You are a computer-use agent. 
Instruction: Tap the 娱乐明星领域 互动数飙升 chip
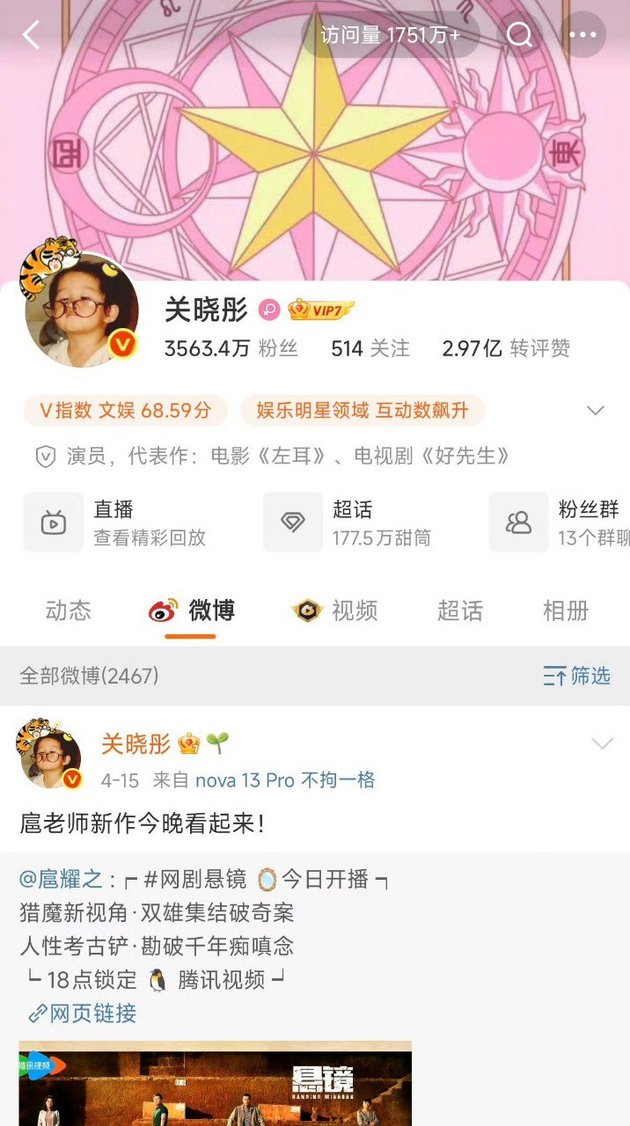coord(362,410)
